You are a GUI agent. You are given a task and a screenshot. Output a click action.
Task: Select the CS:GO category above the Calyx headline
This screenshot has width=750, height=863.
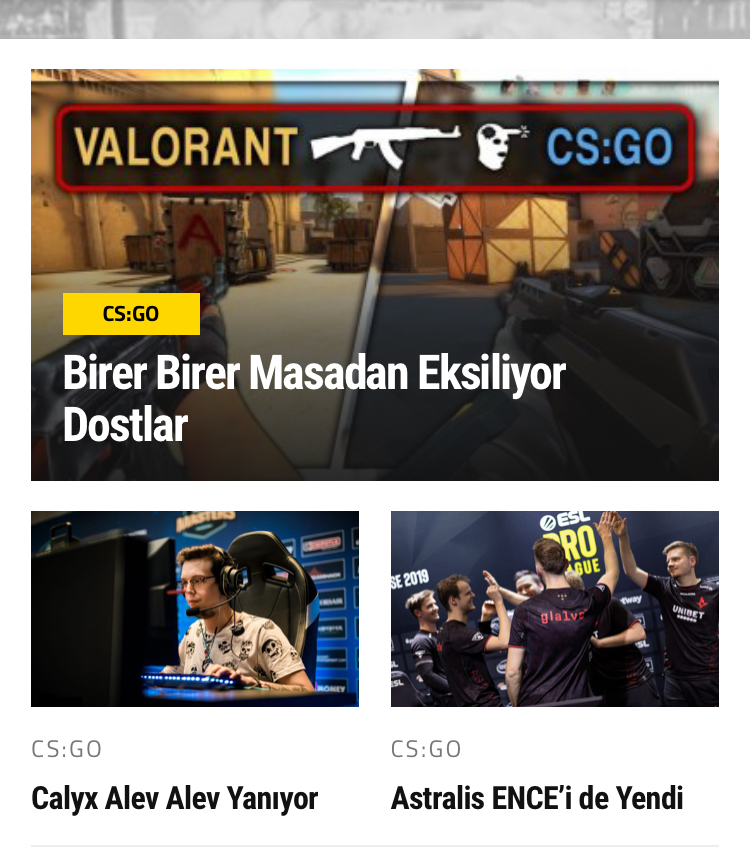tap(67, 749)
